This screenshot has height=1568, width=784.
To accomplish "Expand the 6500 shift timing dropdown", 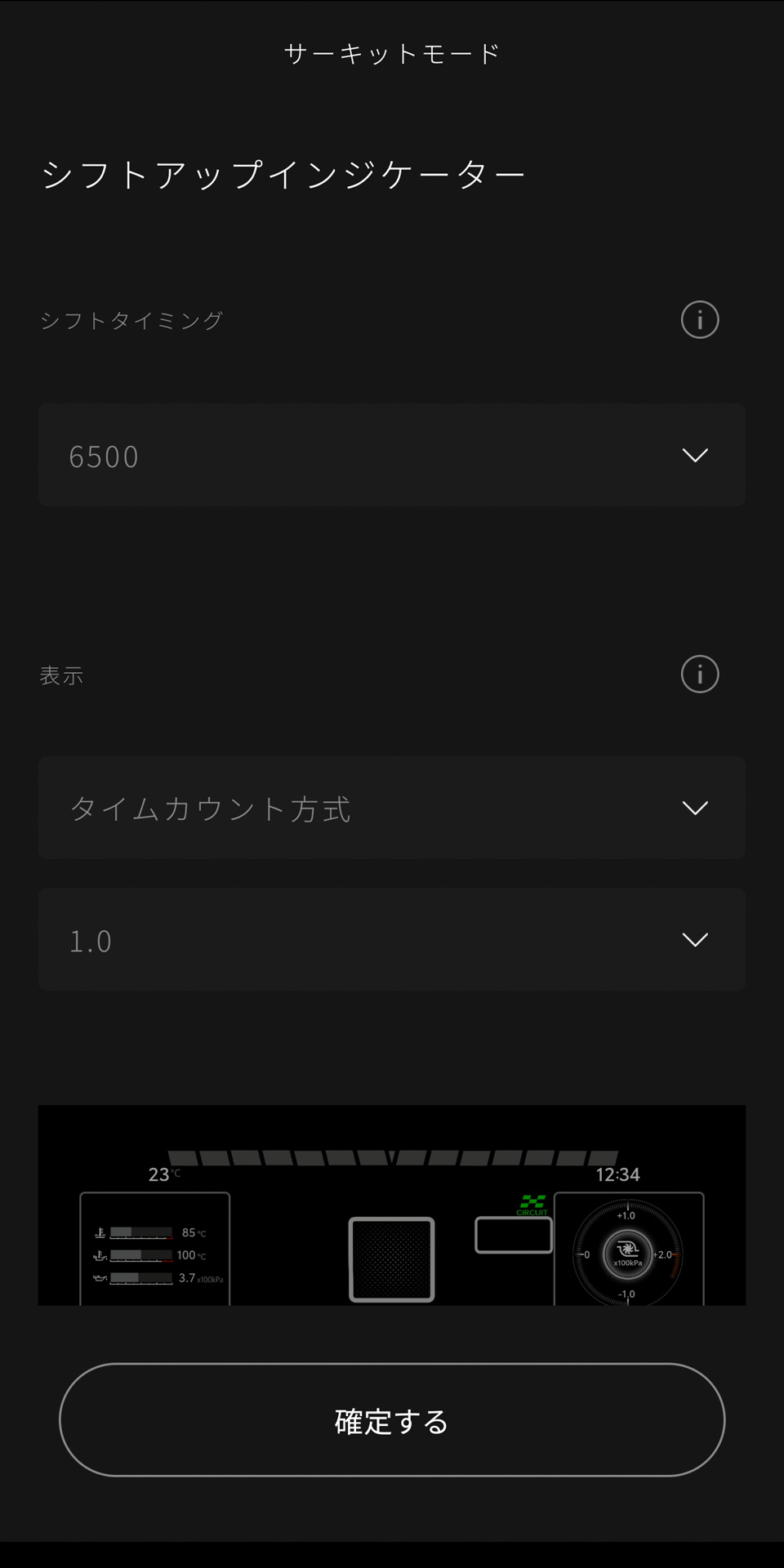I will coord(391,455).
